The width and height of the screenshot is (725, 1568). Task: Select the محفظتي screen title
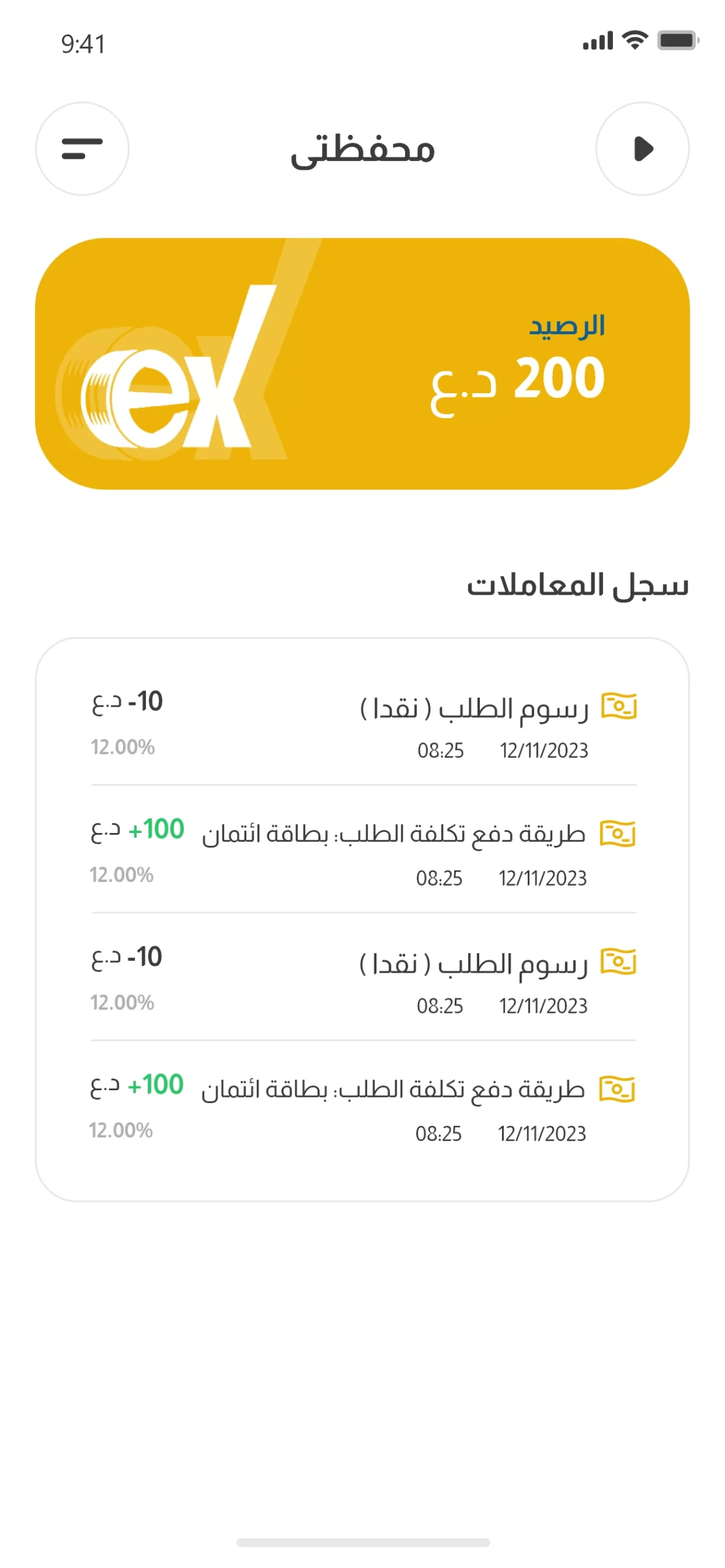(363, 150)
